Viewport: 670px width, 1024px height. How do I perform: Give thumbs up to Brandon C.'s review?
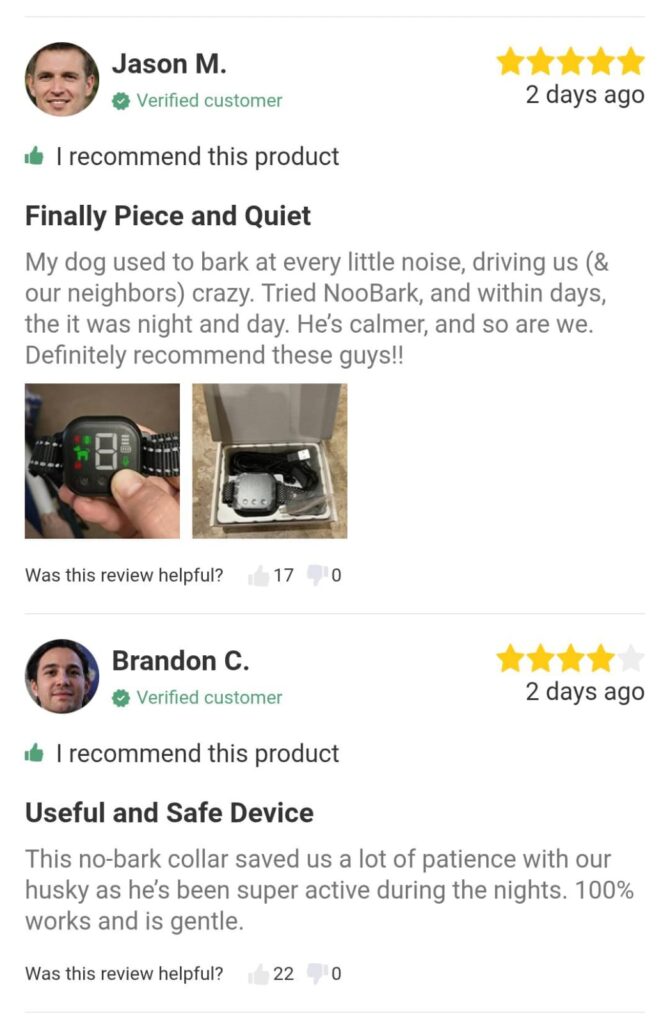(259, 973)
